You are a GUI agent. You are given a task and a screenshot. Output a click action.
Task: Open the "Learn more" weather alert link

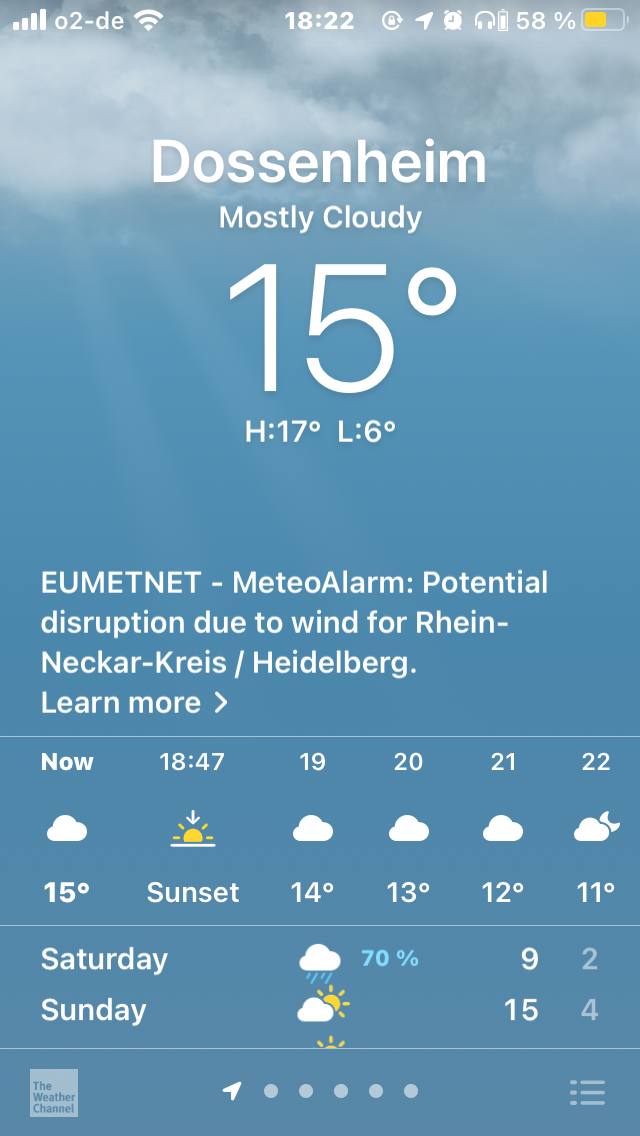[x=134, y=702]
